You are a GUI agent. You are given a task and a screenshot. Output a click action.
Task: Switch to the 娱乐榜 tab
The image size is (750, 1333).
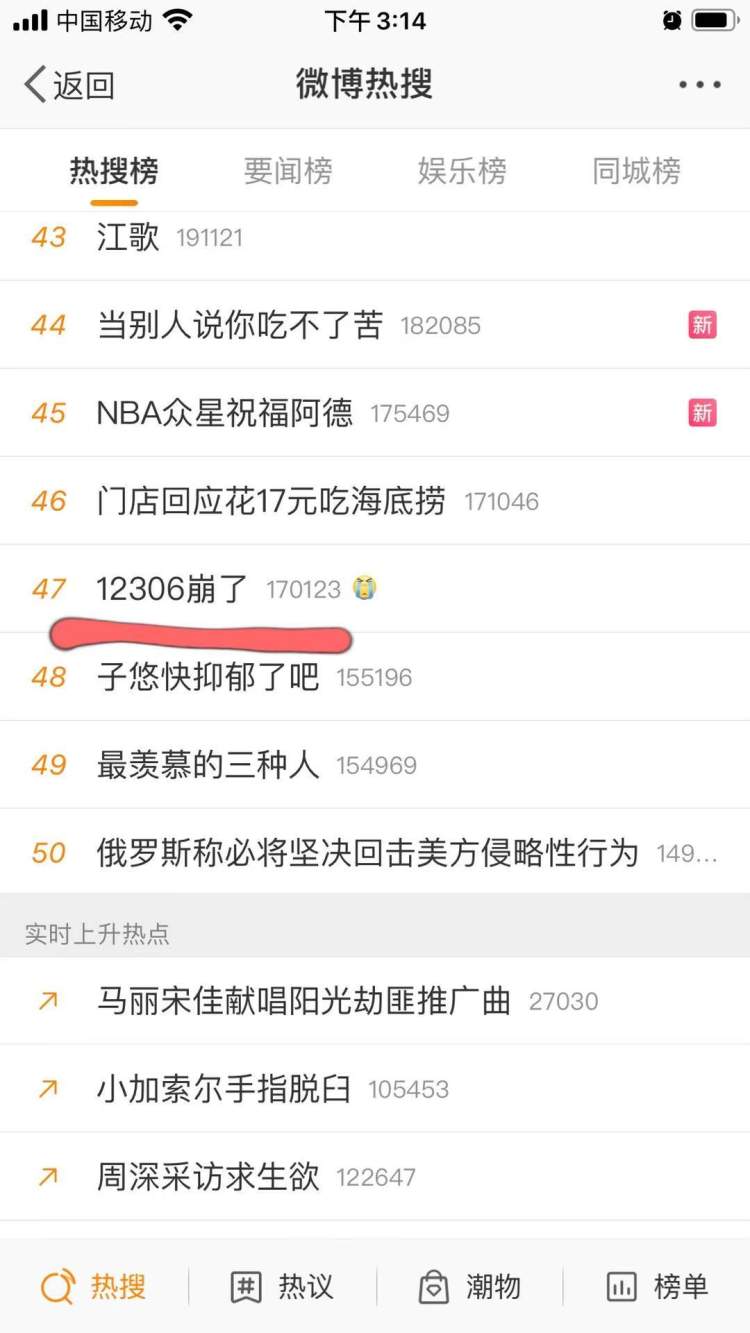(462, 171)
